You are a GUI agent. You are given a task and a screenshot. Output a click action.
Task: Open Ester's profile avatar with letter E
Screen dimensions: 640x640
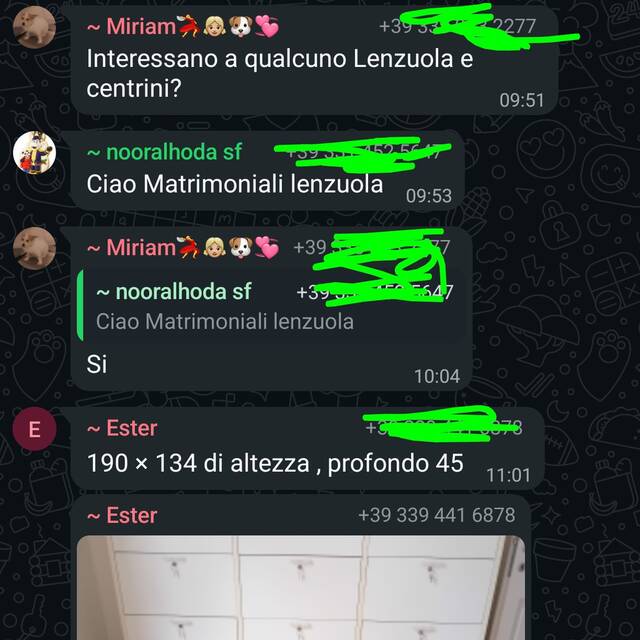coord(34,430)
